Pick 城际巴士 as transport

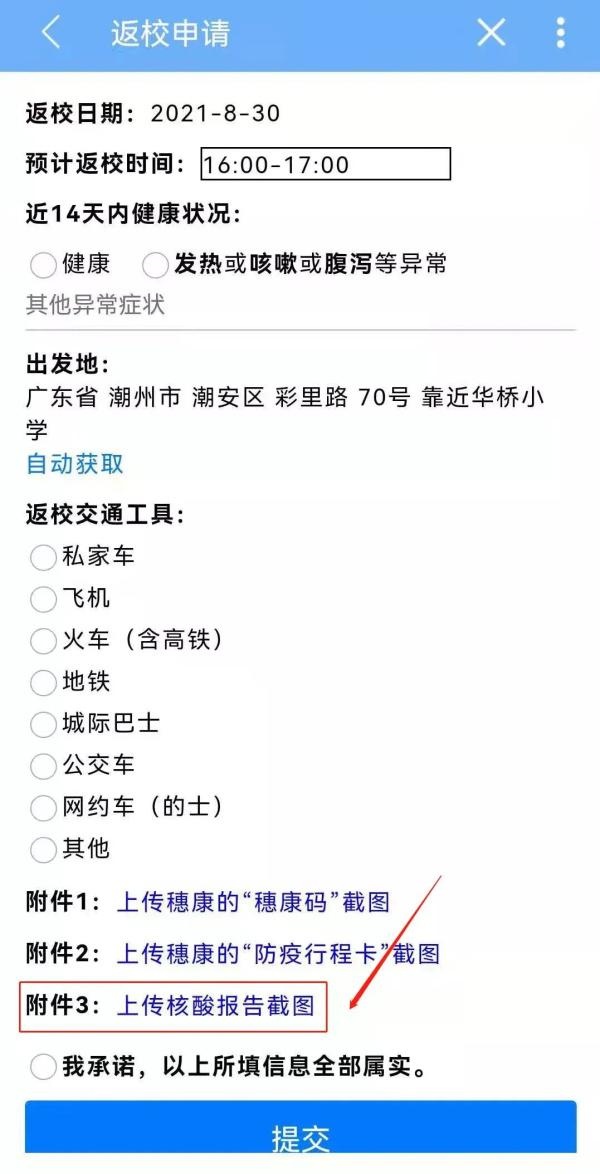[x=44, y=724]
